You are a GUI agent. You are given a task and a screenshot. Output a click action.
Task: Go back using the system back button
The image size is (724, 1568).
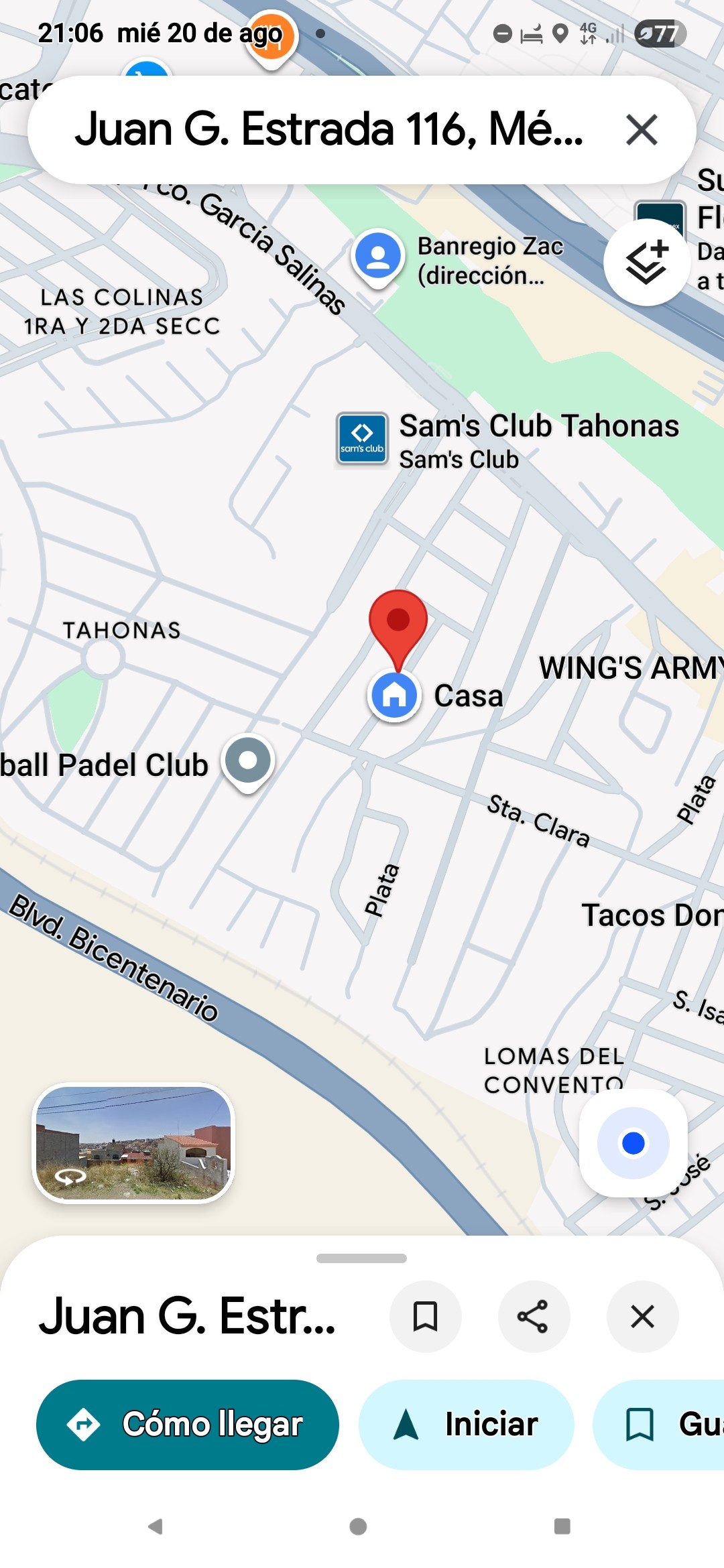[x=156, y=1526]
